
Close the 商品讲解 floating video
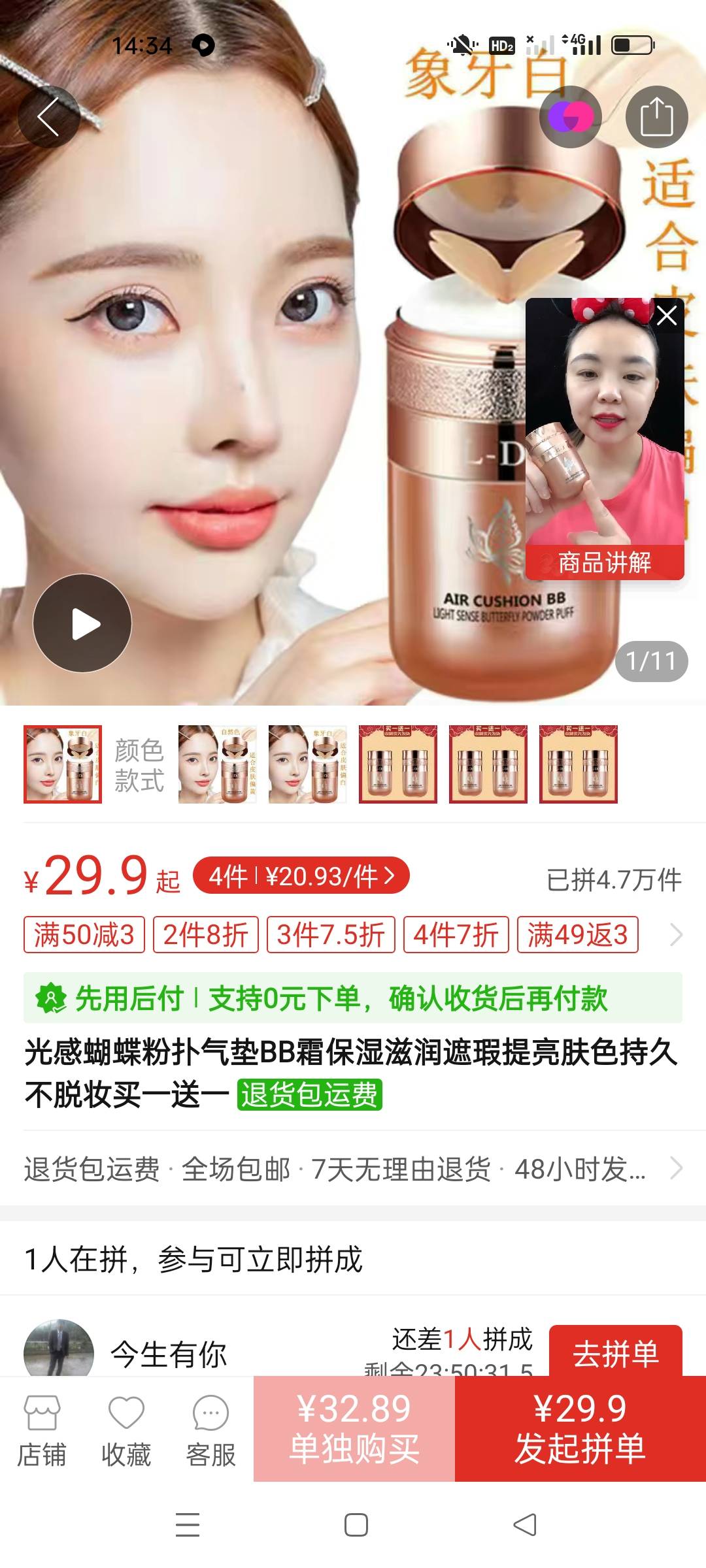click(666, 316)
